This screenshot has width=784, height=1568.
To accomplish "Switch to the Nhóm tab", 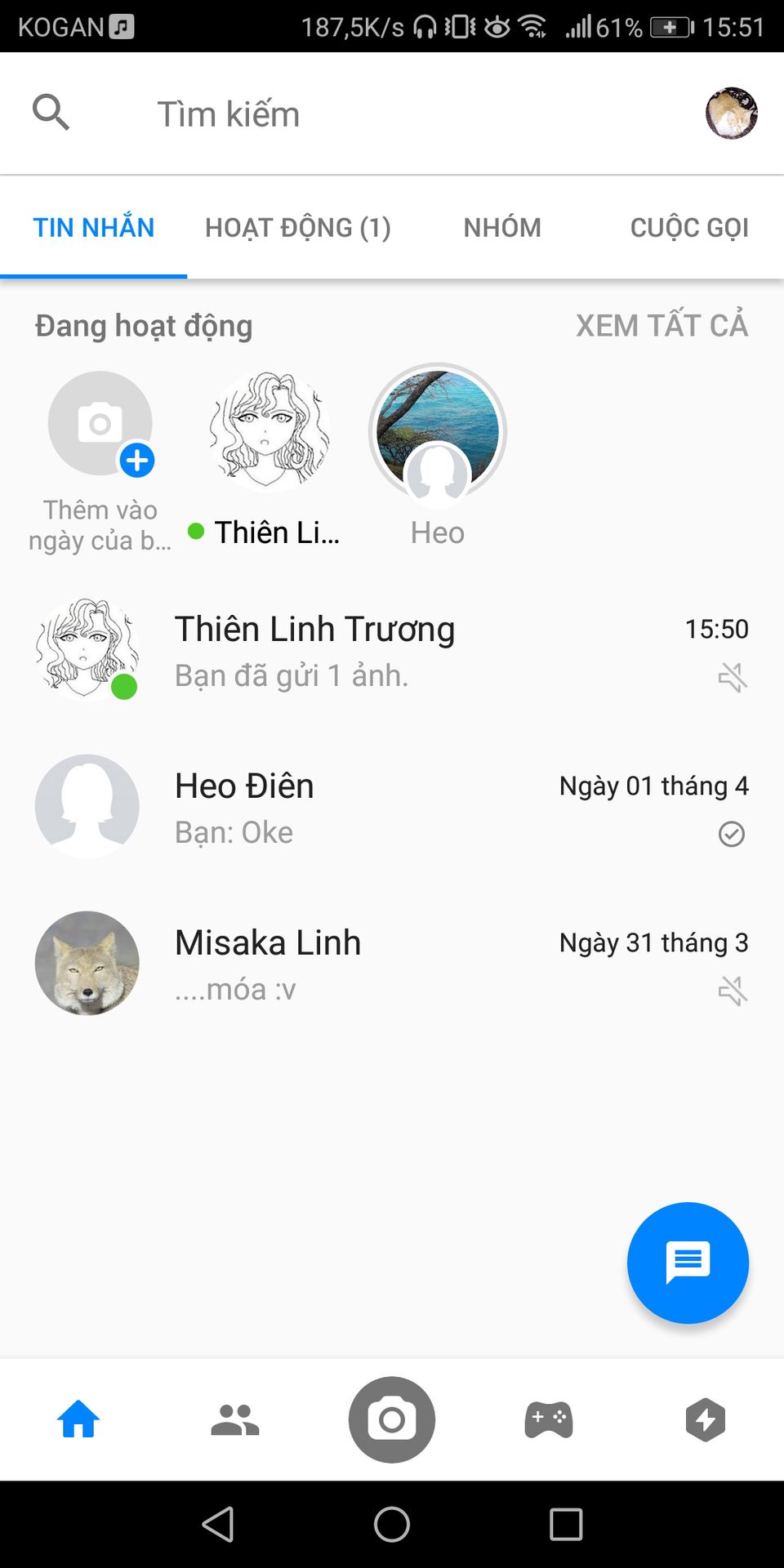I will click(x=502, y=228).
